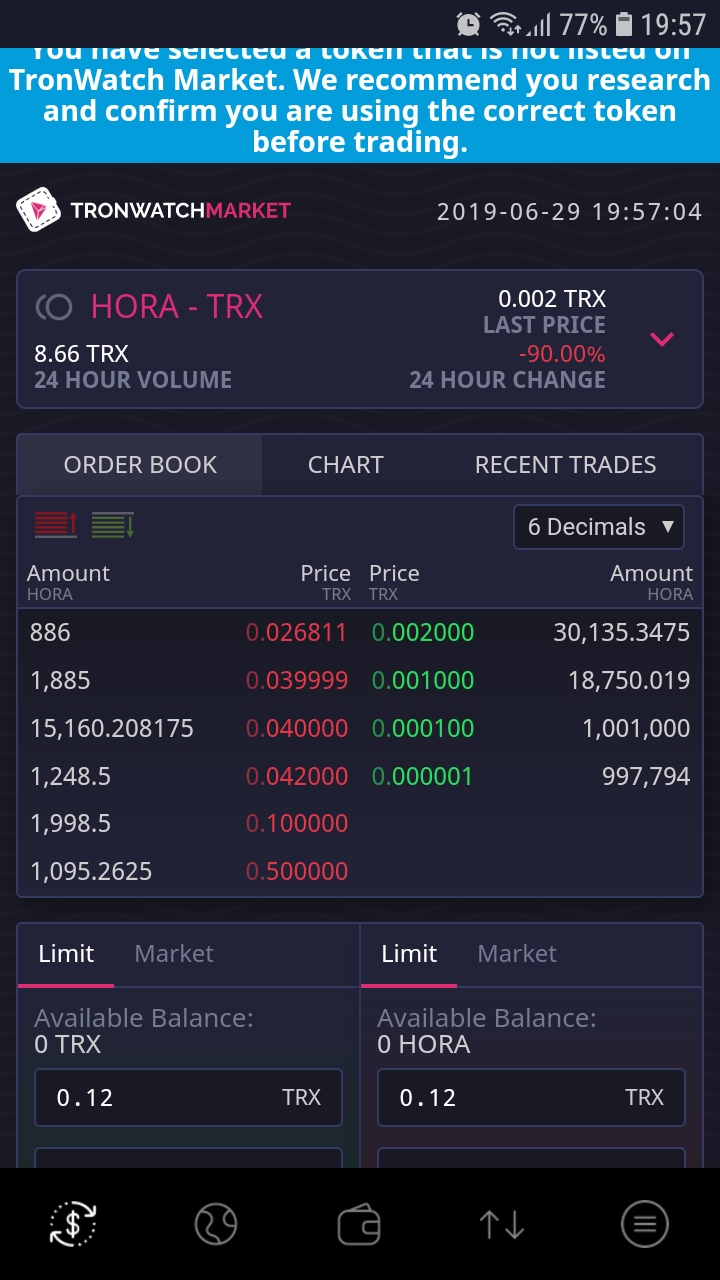Open the exchange tab in bottom navigation

point(74,1224)
